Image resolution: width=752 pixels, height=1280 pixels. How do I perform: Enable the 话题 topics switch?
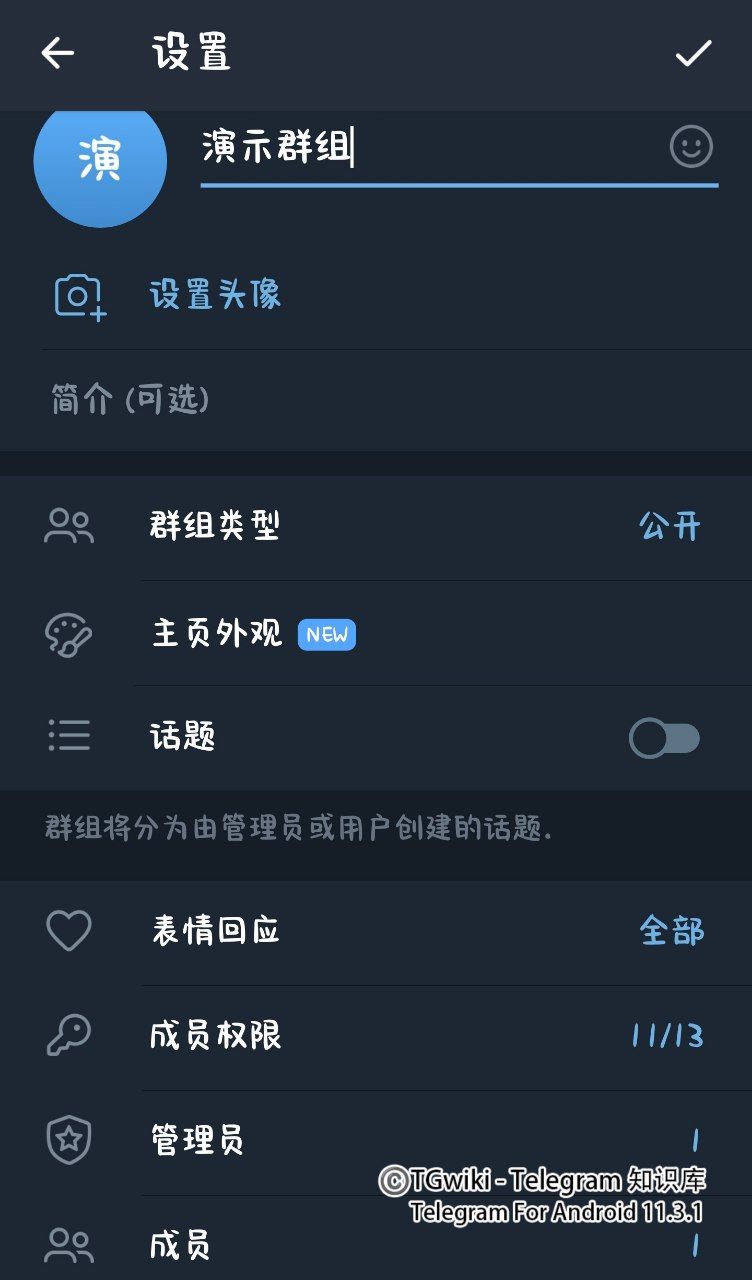[663, 737]
